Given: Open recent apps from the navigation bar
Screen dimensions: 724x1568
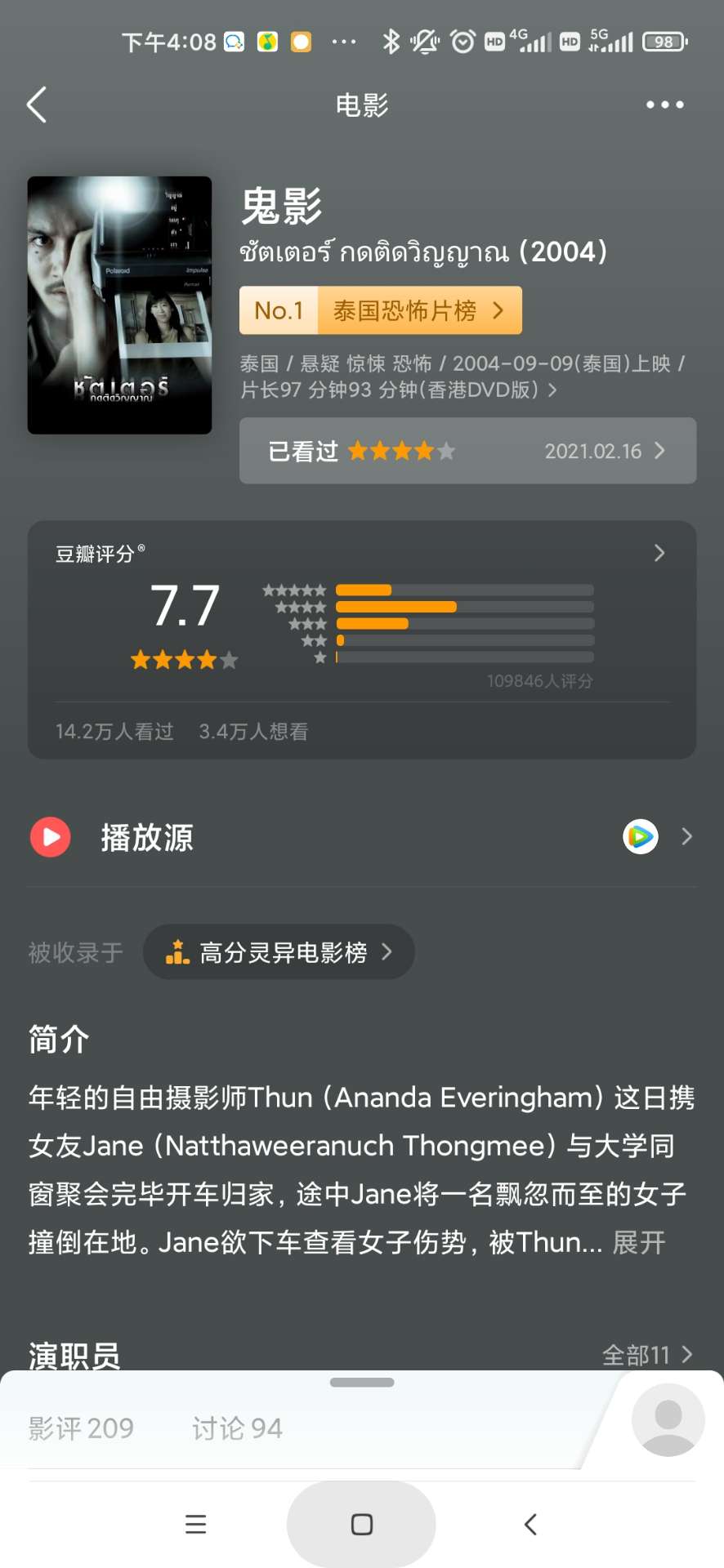Looking at the screenshot, I should click(x=195, y=1524).
